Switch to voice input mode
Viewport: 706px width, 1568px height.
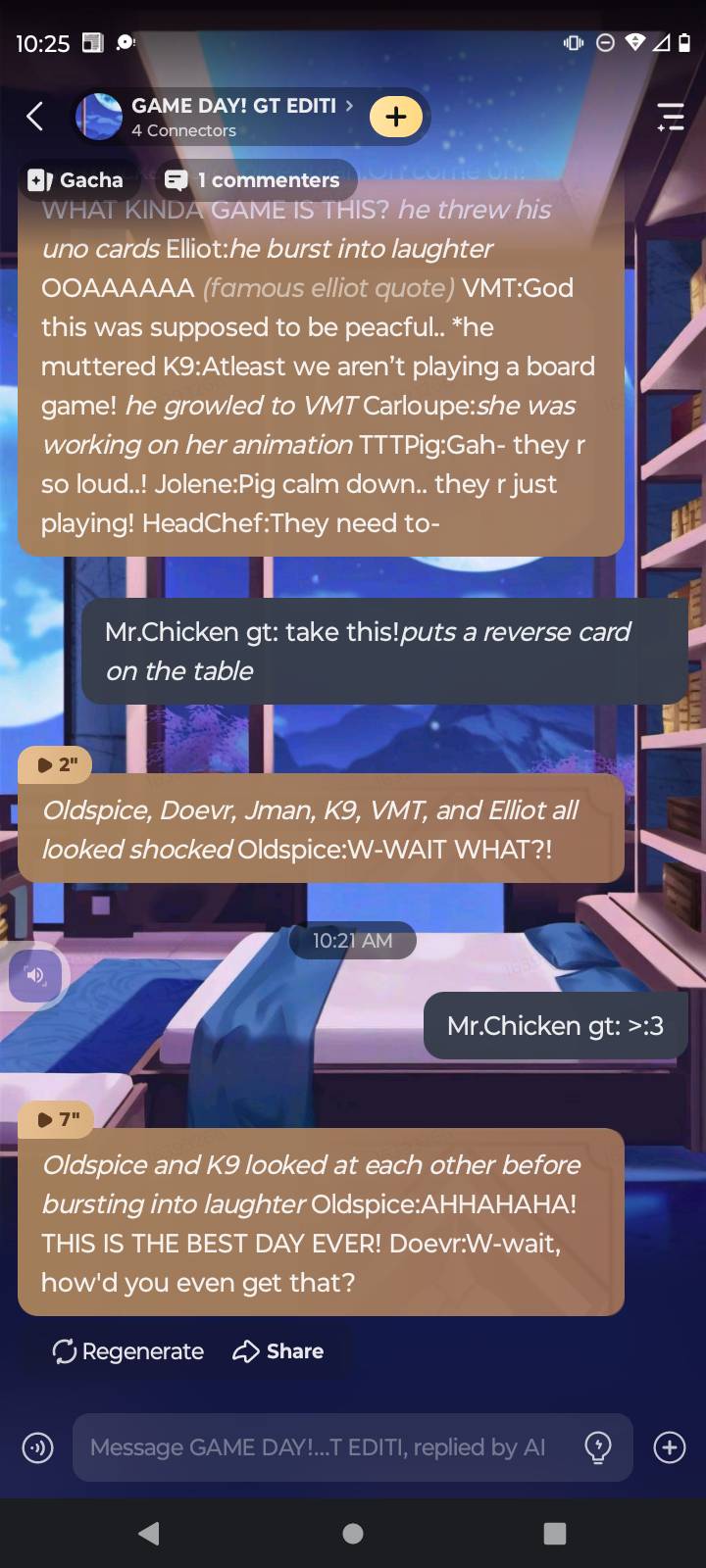37,1447
